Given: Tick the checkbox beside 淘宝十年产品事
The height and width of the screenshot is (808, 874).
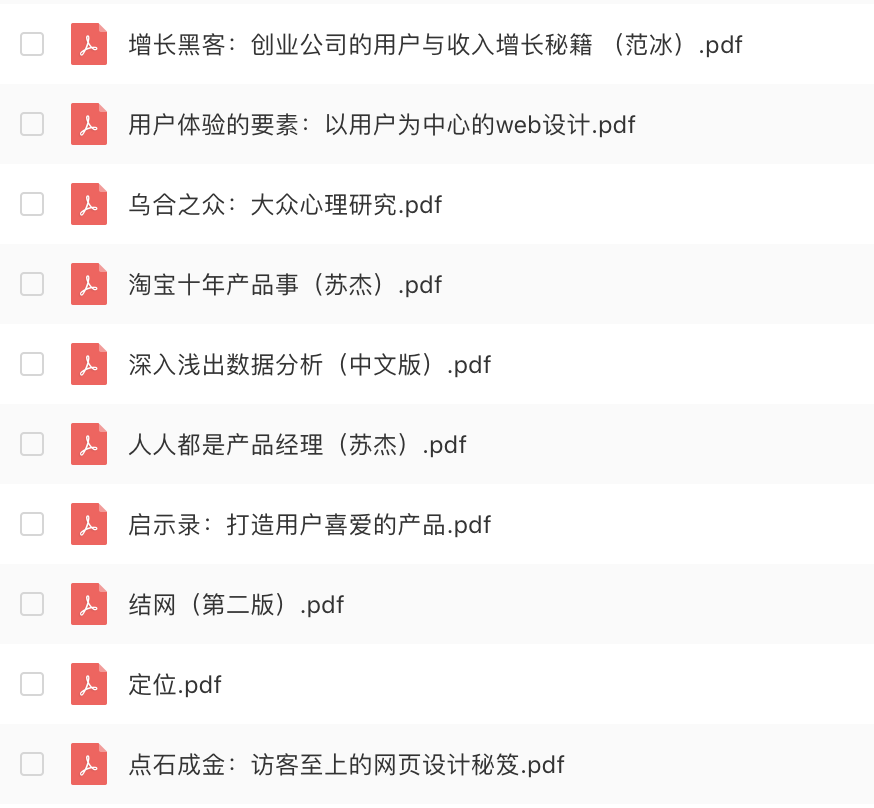Looking at the screenshot, I should pyautogui.click(x=32, y=284).
